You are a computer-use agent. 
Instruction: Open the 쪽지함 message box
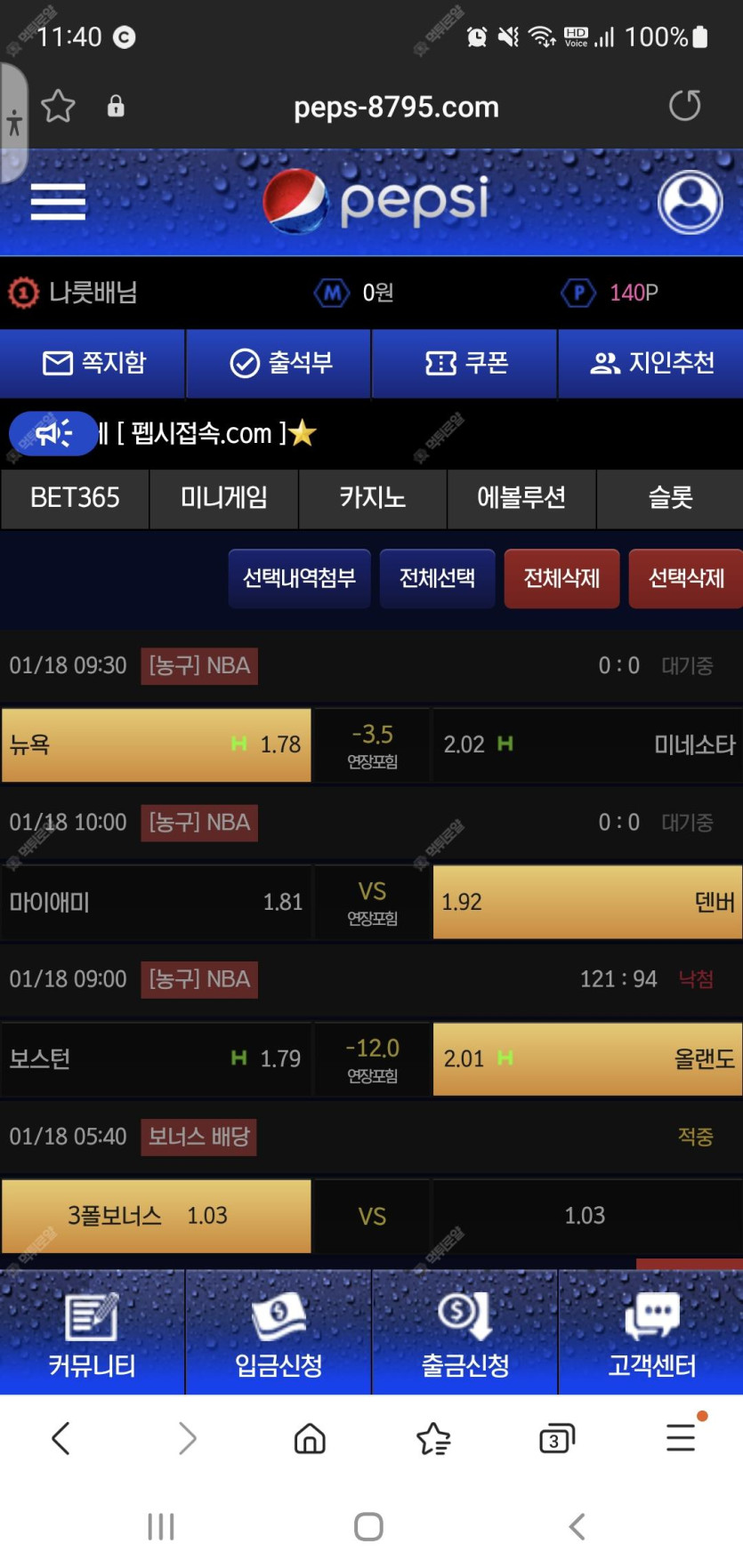[x=93, y=363]
